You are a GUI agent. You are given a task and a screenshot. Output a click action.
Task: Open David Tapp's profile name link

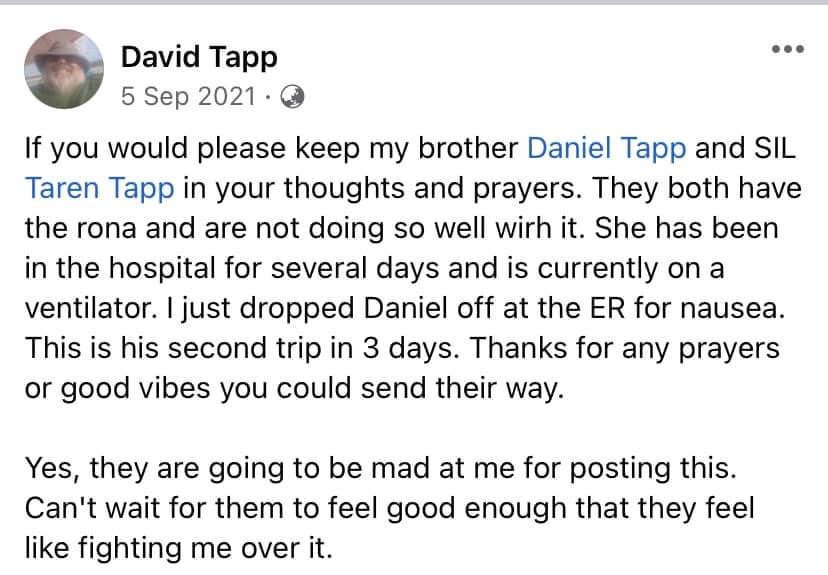point(198,57)
